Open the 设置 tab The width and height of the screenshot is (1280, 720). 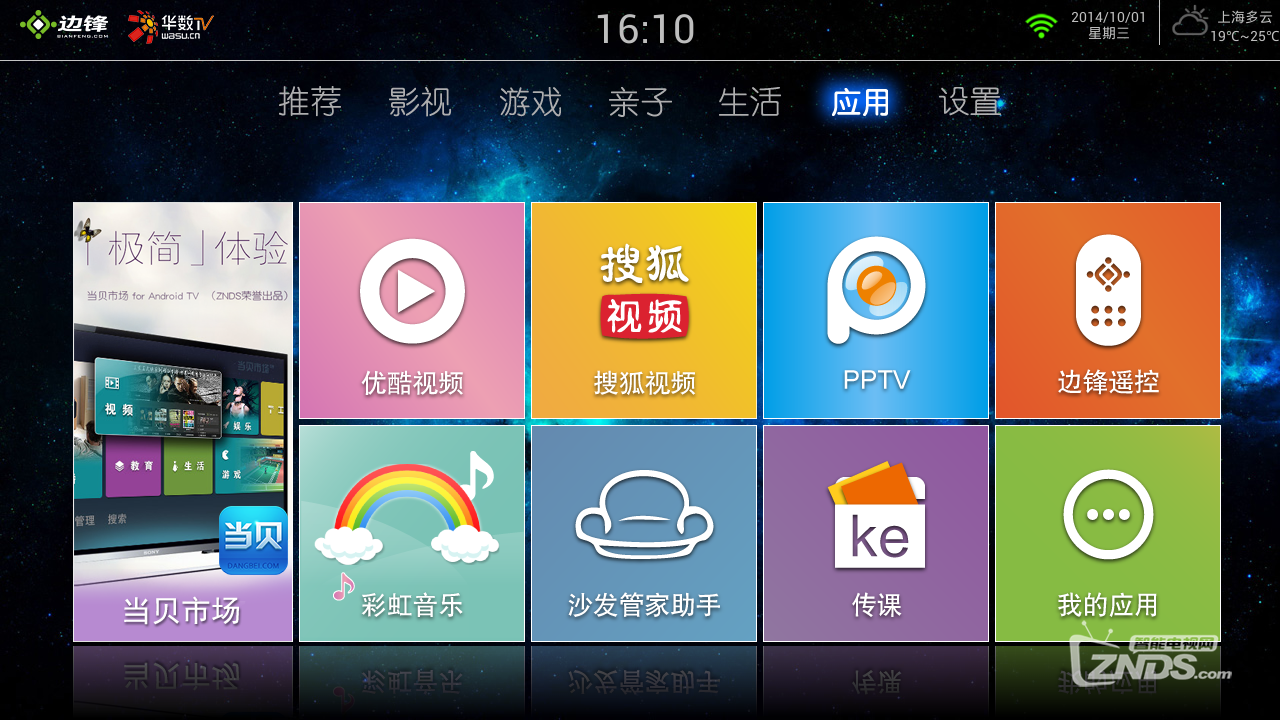tap(969, 102)
